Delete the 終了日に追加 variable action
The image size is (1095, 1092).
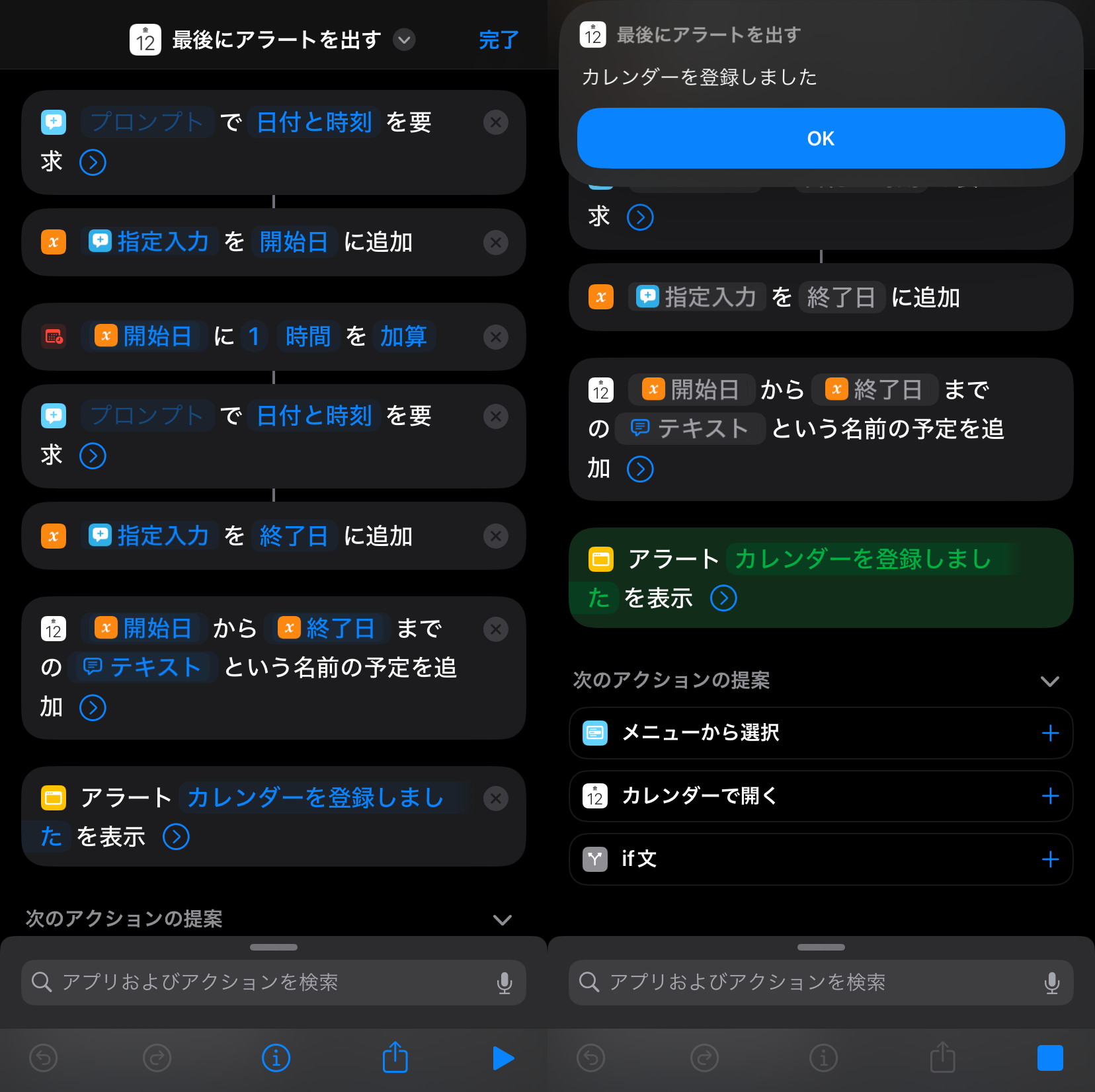pyautogui.click(x=495, y=536)
